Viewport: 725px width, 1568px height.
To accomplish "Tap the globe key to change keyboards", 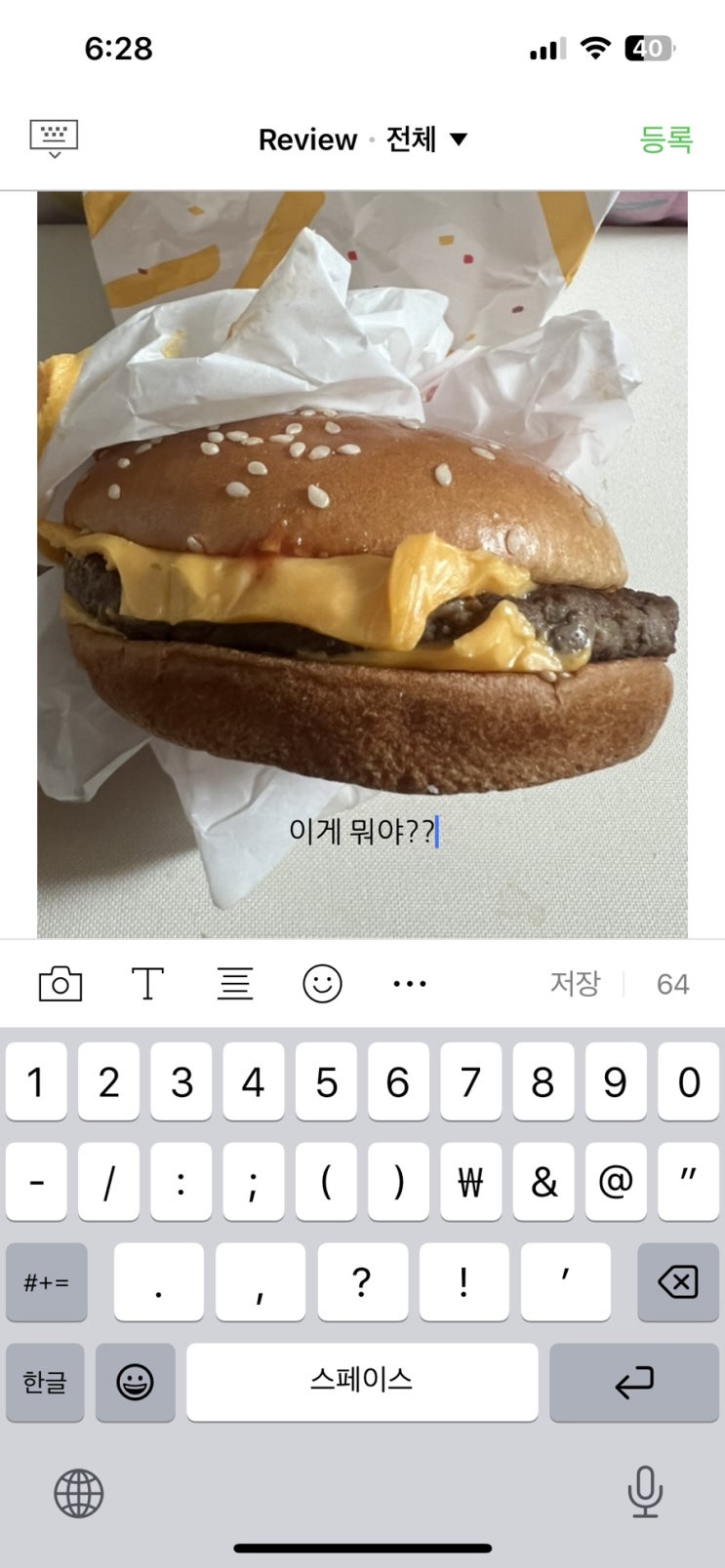I will pyautogui.click(x=79, y=1493).
